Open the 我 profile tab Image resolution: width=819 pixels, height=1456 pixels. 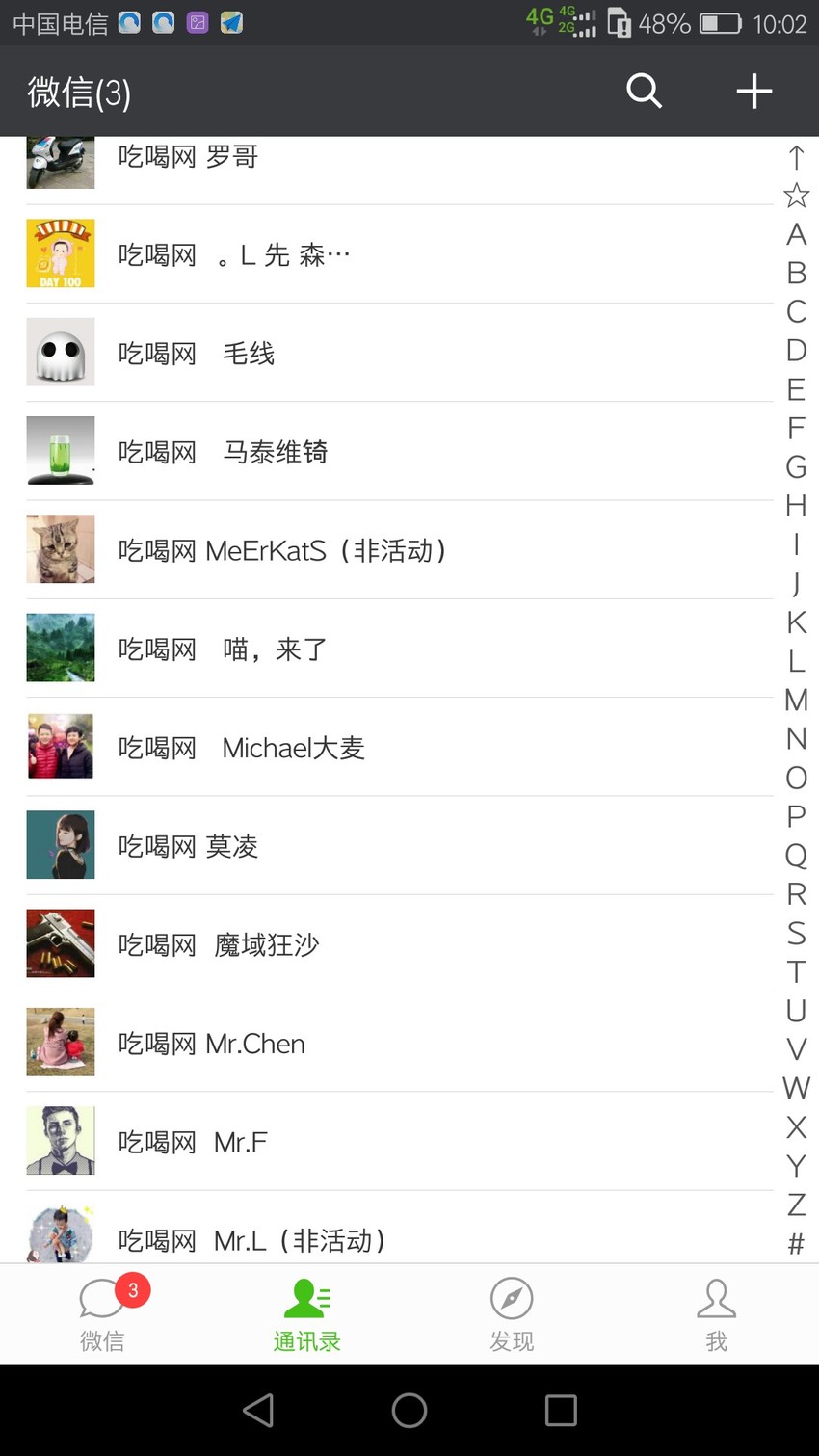[x=716, y=1314]
